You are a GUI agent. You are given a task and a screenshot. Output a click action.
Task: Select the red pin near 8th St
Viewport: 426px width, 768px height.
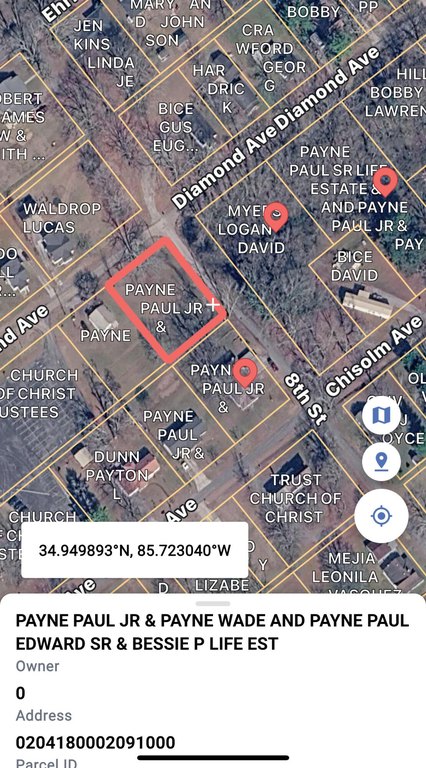245,373
